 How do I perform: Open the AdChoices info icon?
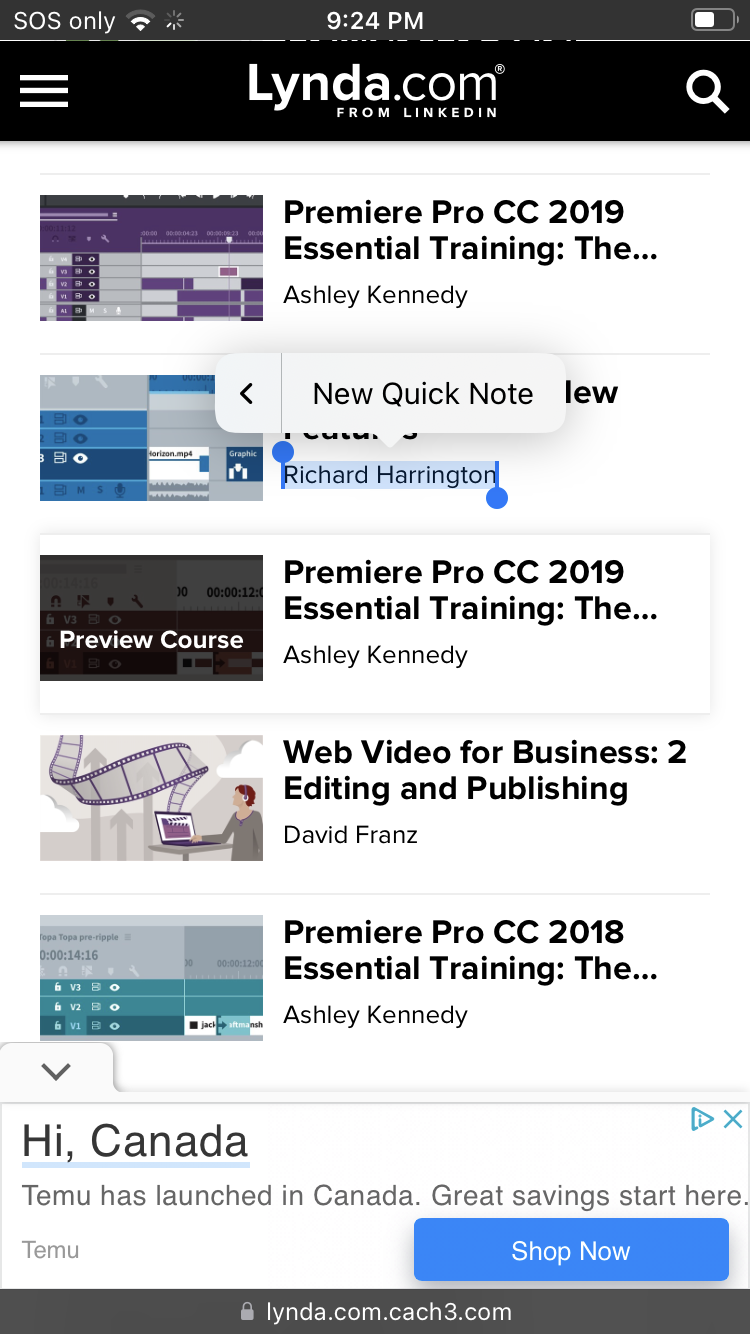[702, 1119]
